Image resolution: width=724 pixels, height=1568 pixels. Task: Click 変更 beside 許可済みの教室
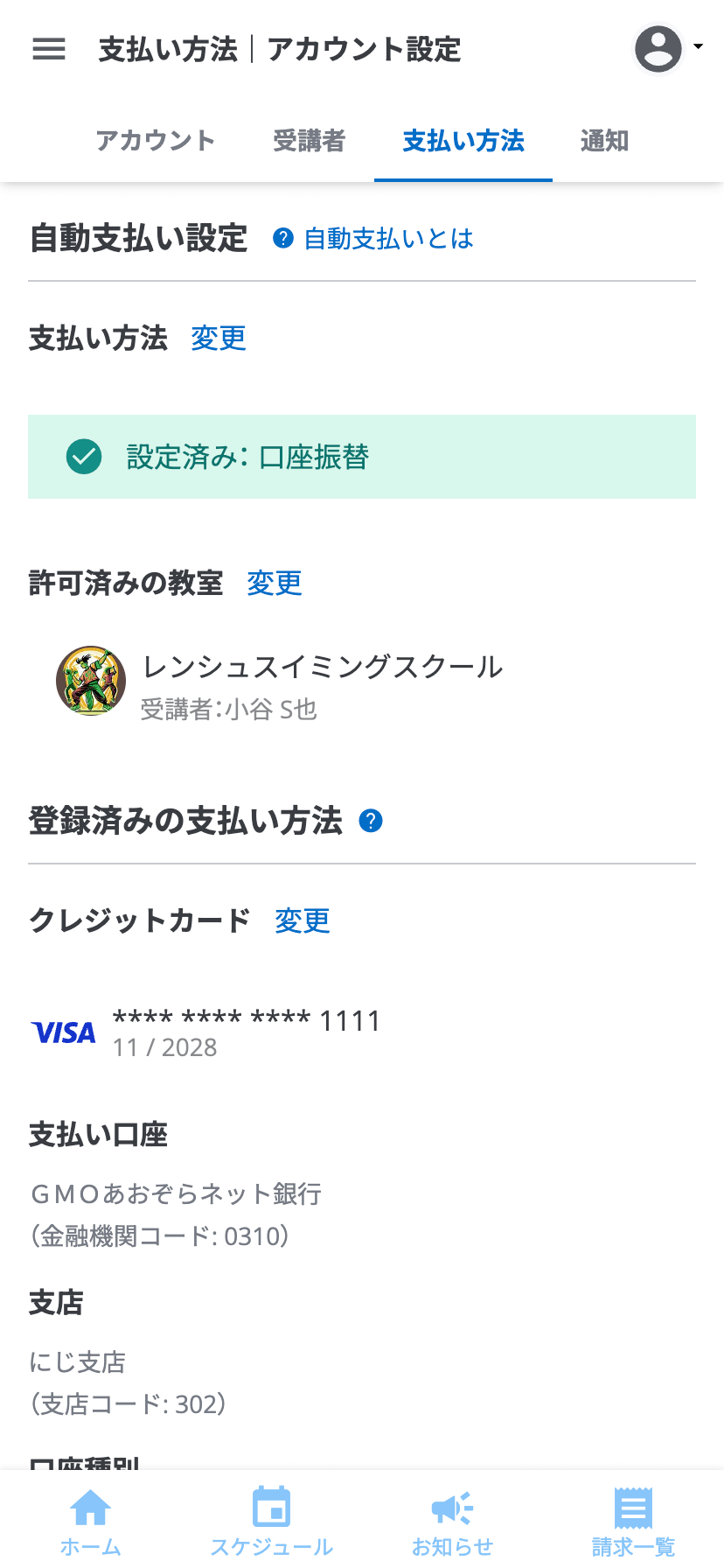[274, 584]
